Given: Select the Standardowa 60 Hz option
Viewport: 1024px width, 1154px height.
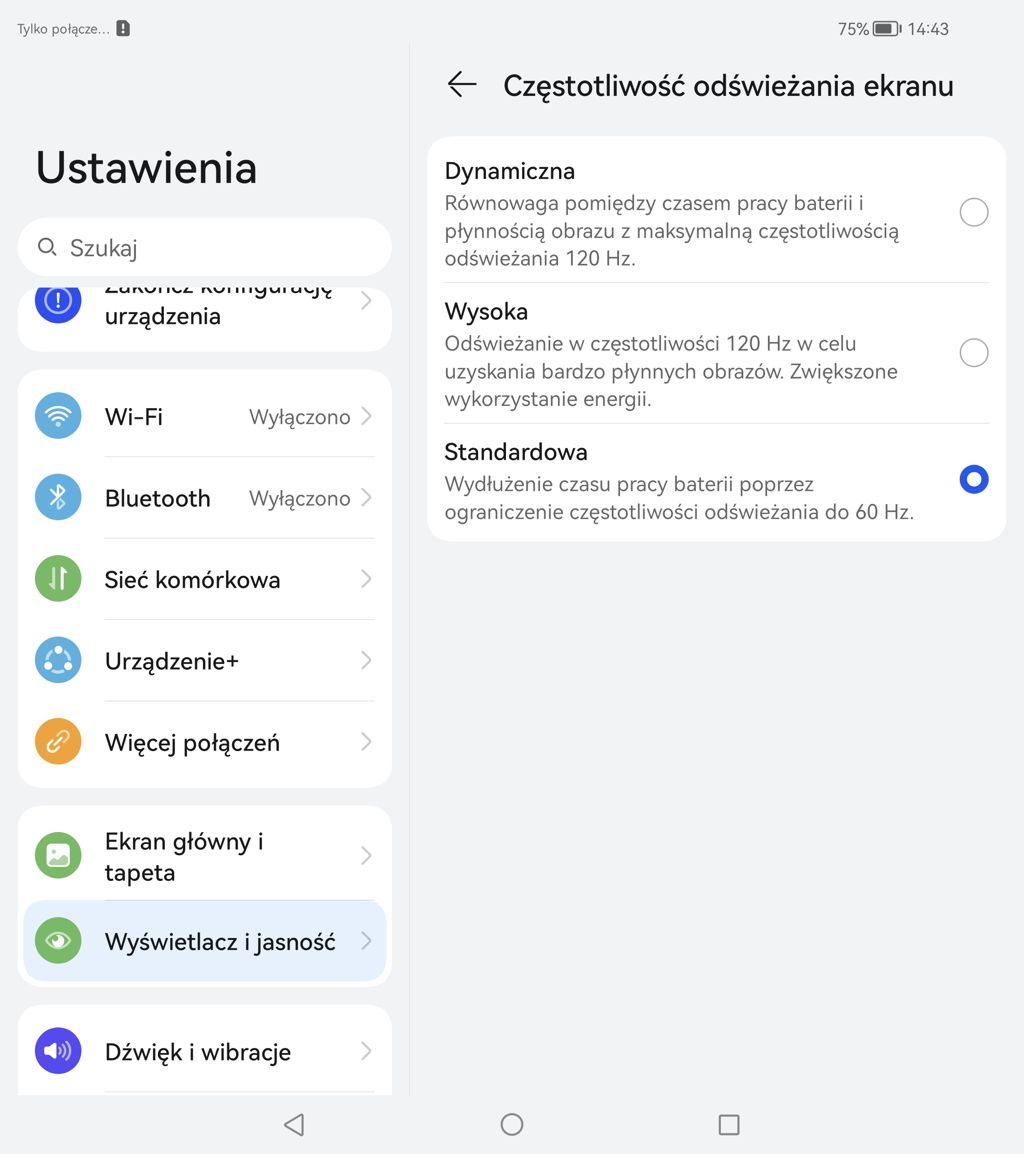Looking at the screenshot, I should (973, 480).
